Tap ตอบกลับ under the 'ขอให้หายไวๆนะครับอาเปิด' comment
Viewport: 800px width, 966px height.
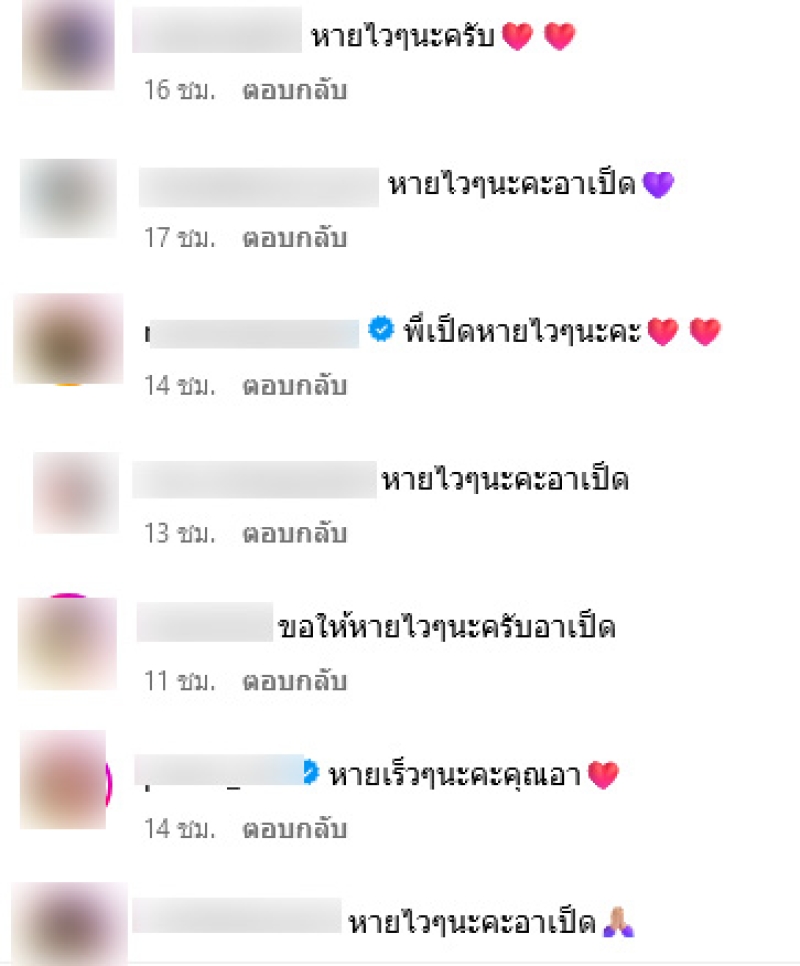(x=294, y=682)
